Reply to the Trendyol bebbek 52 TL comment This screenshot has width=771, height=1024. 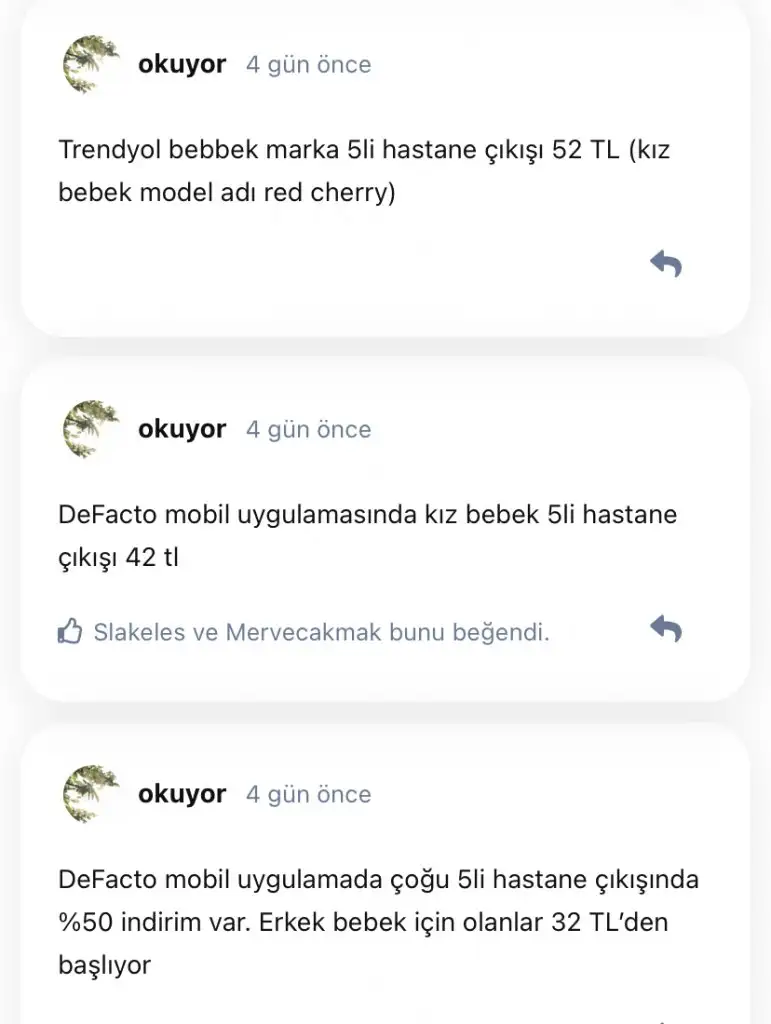tap(666, 264)
